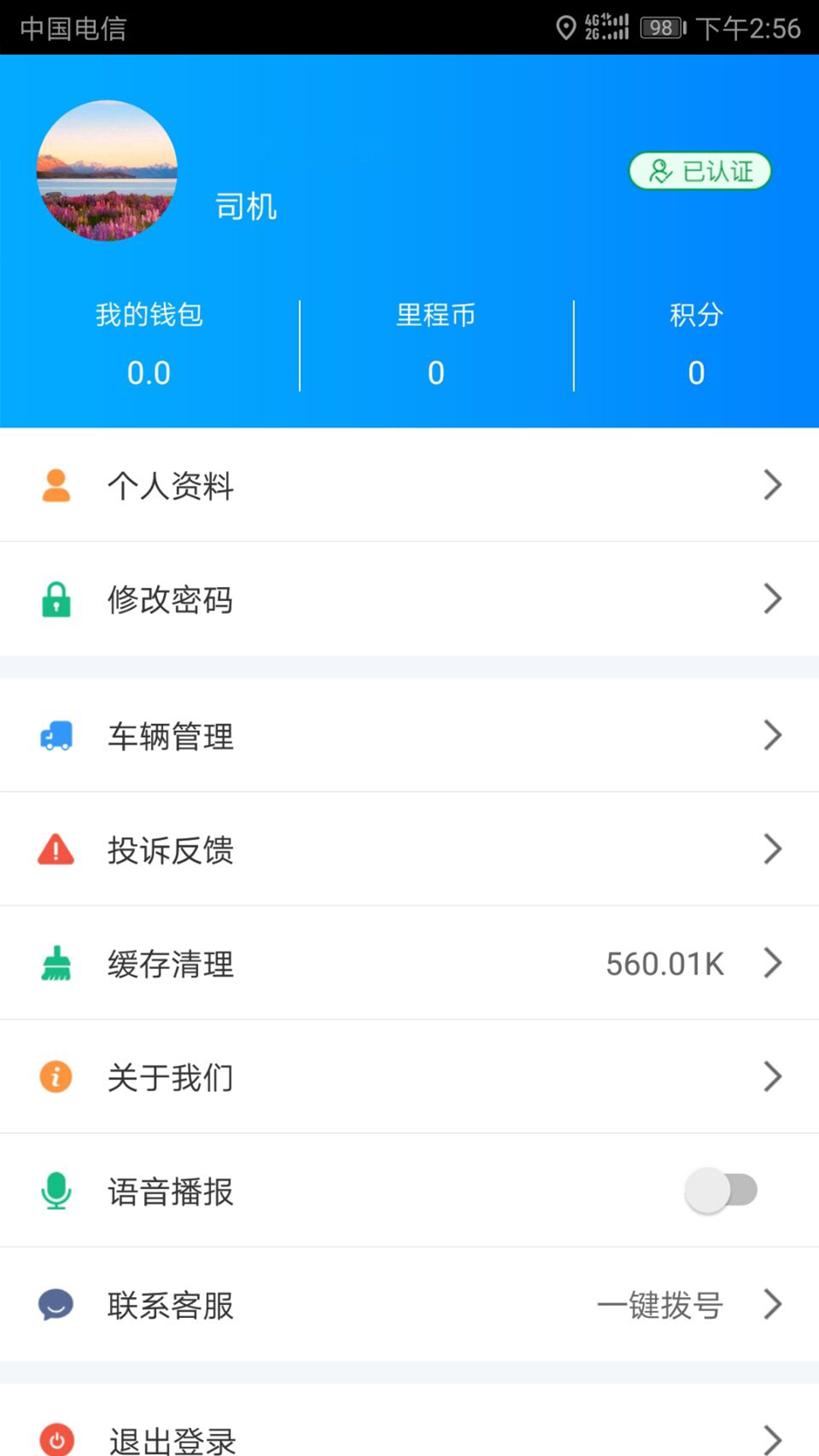
Task: Enable the 语音播报 voice broadcast switch
Action: [x=720, y=1191]
